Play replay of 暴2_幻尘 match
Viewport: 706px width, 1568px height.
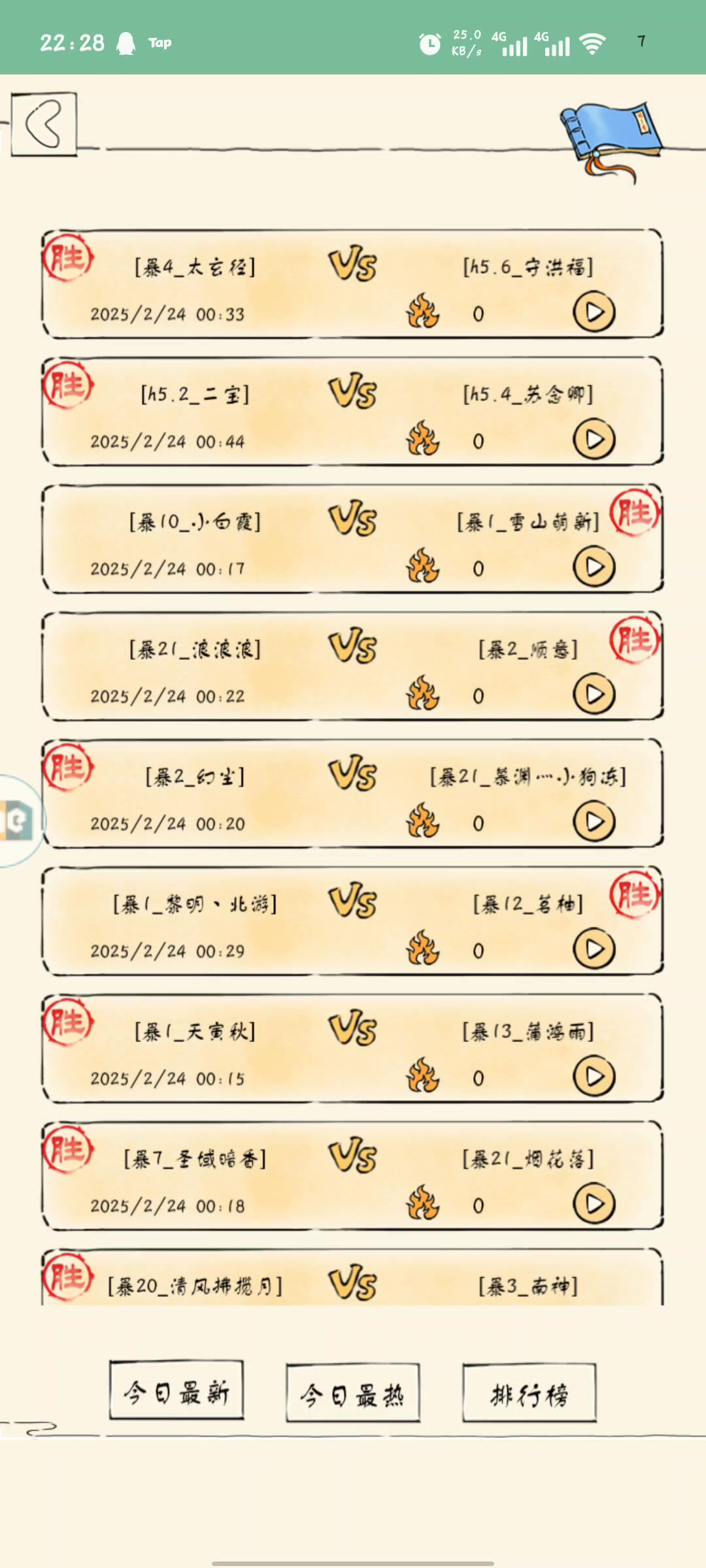click(x=594, y=822)
